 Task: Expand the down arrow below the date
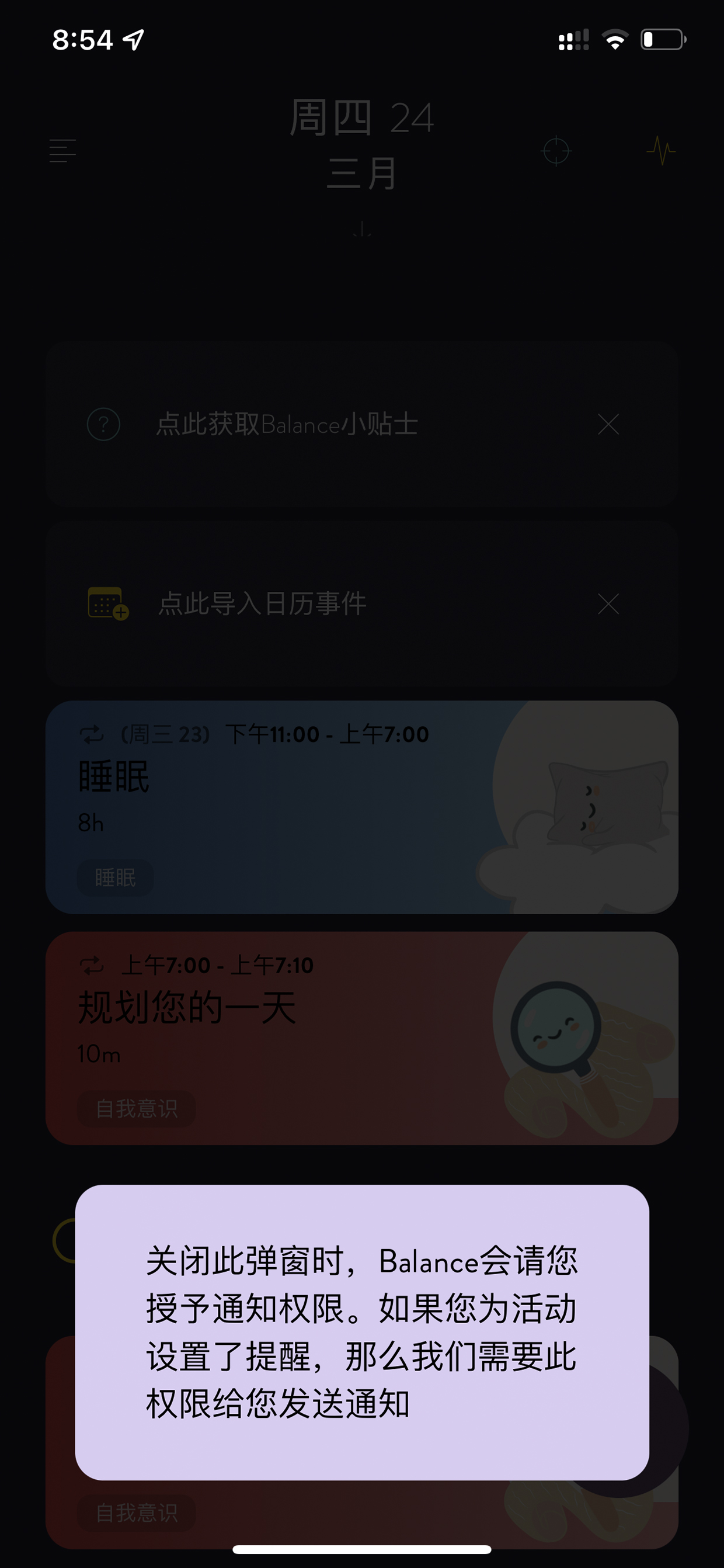362,230
